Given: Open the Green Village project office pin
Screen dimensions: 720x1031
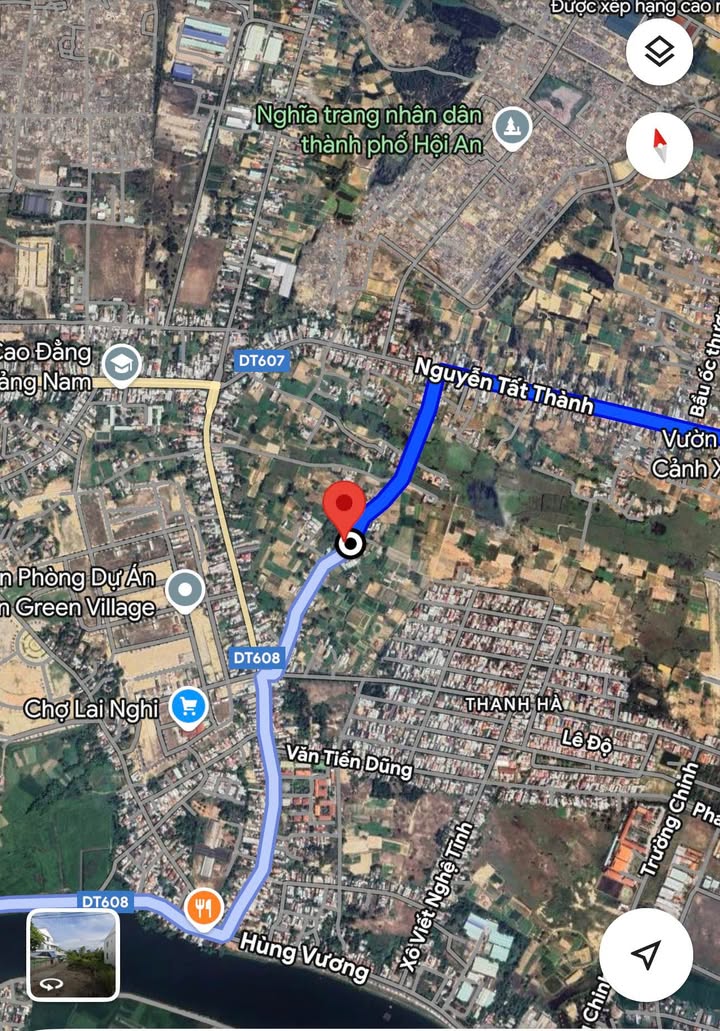Looking at the screenshot, I should 185,592.
